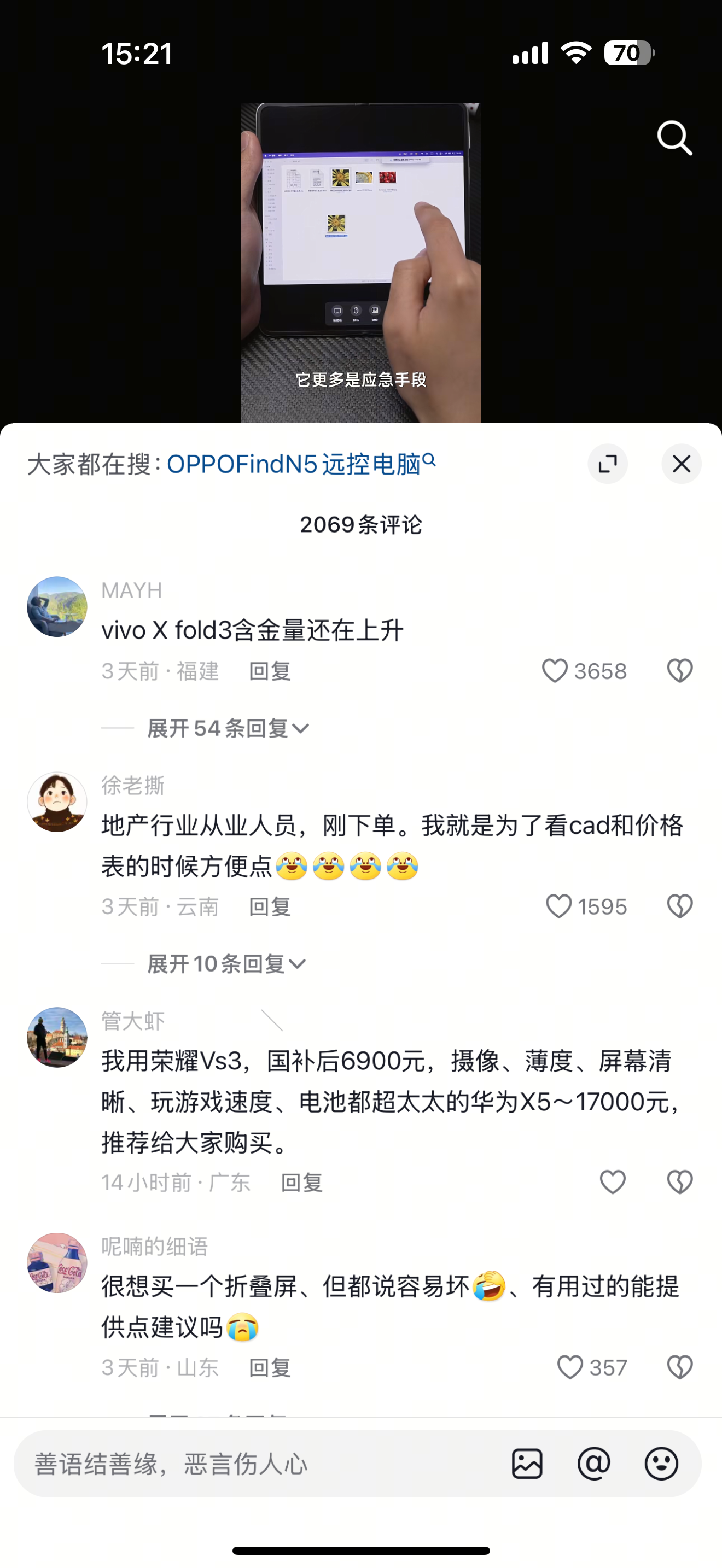The width and height of the screenshot is (722, 1568).
Task: Reply to 徐老撕's comment
Action: 270,906
